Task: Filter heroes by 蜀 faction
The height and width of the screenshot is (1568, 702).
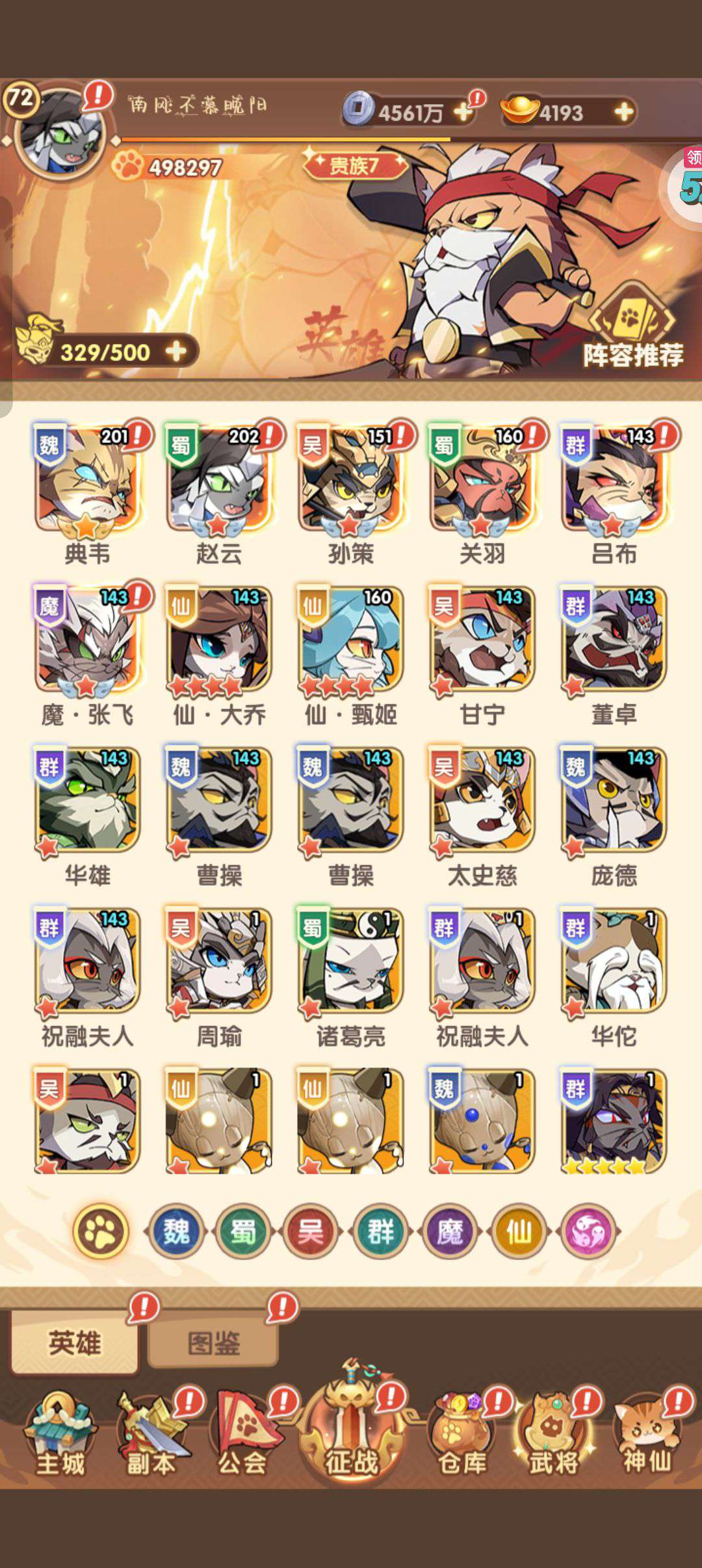Action: click(243, 1231)
